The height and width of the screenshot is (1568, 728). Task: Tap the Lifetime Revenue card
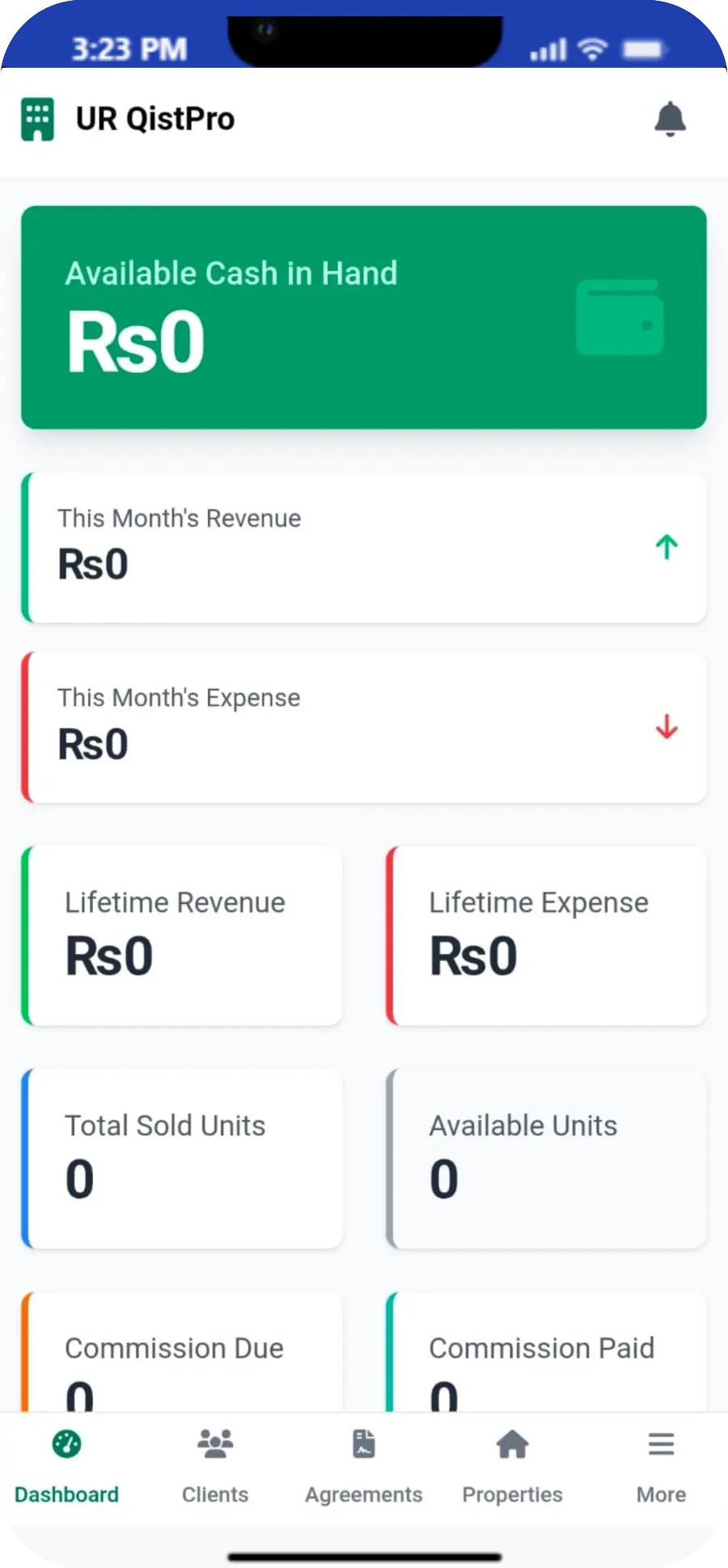point(182,936)
